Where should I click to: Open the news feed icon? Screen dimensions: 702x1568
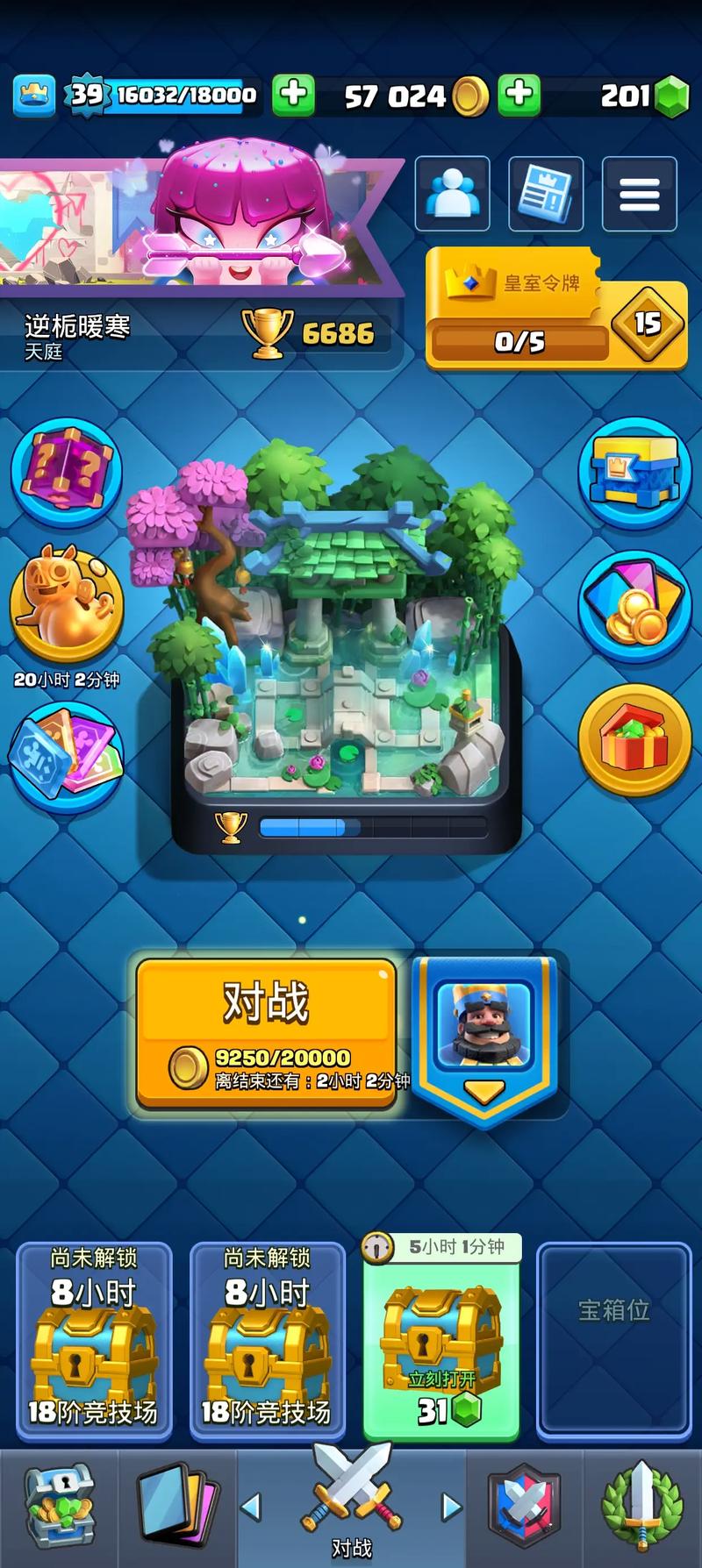(546, 194)
